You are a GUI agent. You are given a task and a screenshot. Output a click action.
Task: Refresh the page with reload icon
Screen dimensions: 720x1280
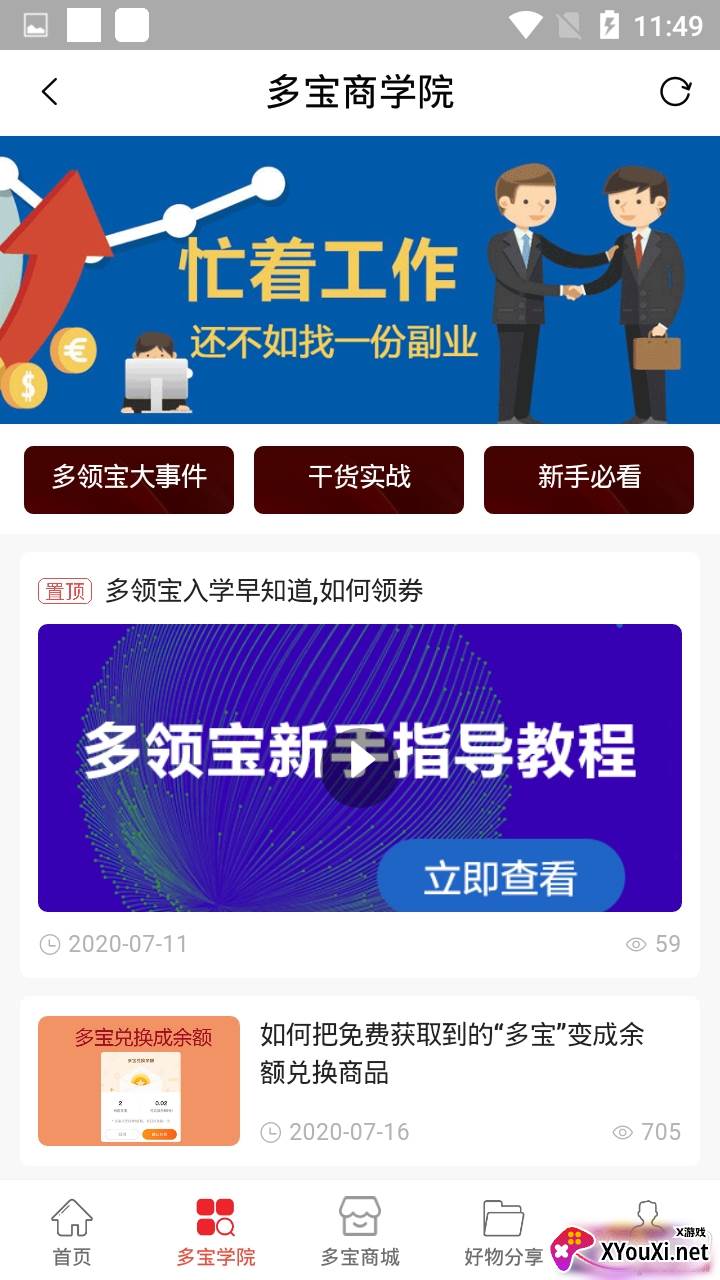pos(675,92)
